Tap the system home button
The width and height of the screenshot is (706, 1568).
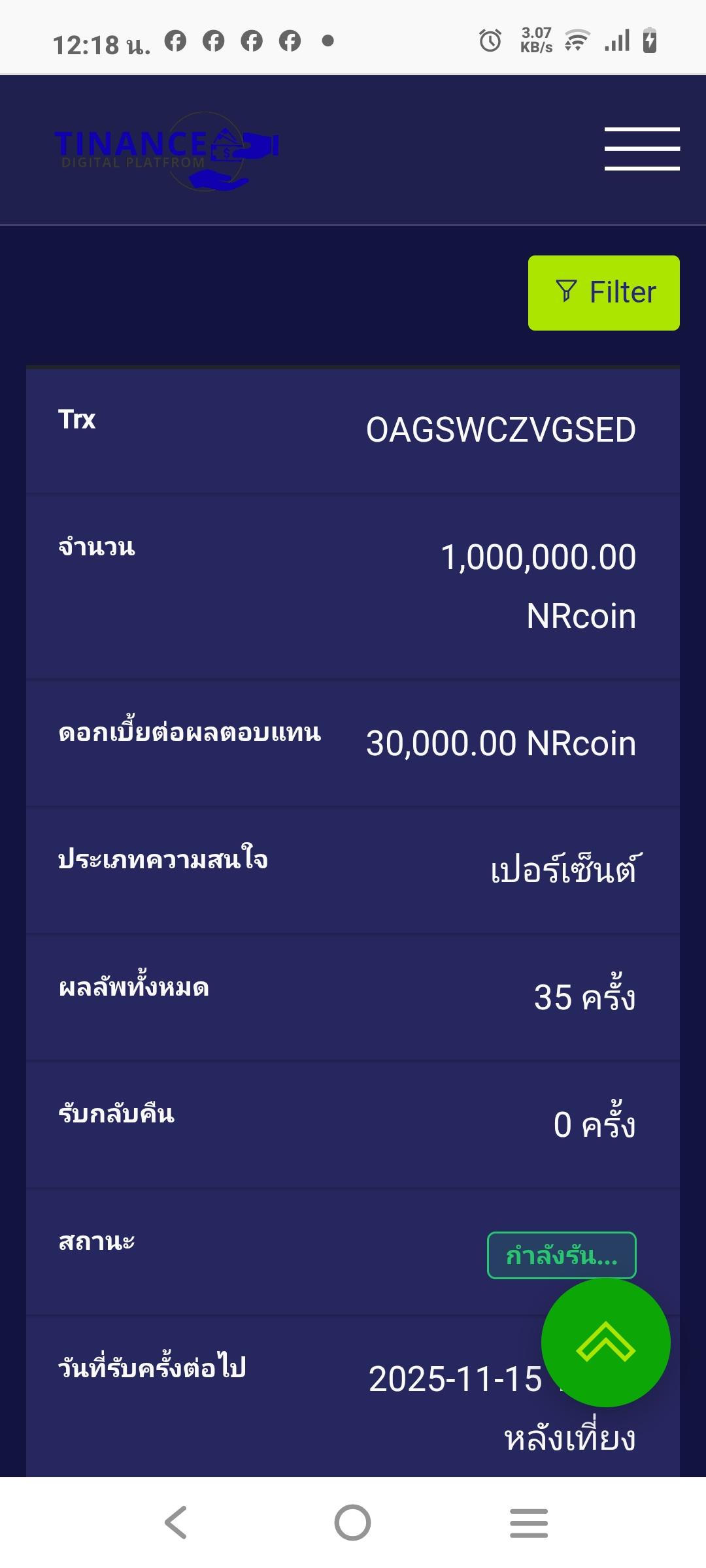[x=353, y=1522]
